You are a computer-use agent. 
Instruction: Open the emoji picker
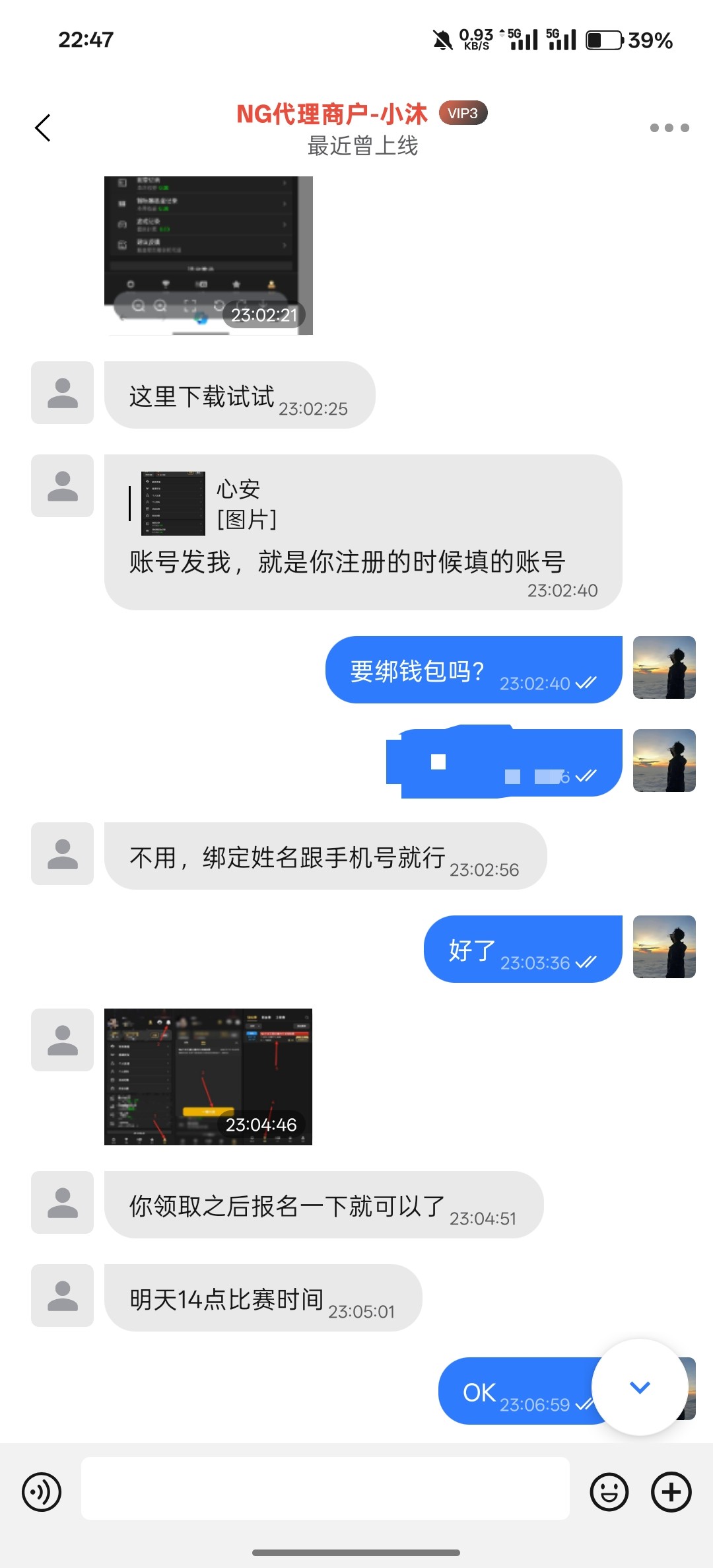point(609,1492)
